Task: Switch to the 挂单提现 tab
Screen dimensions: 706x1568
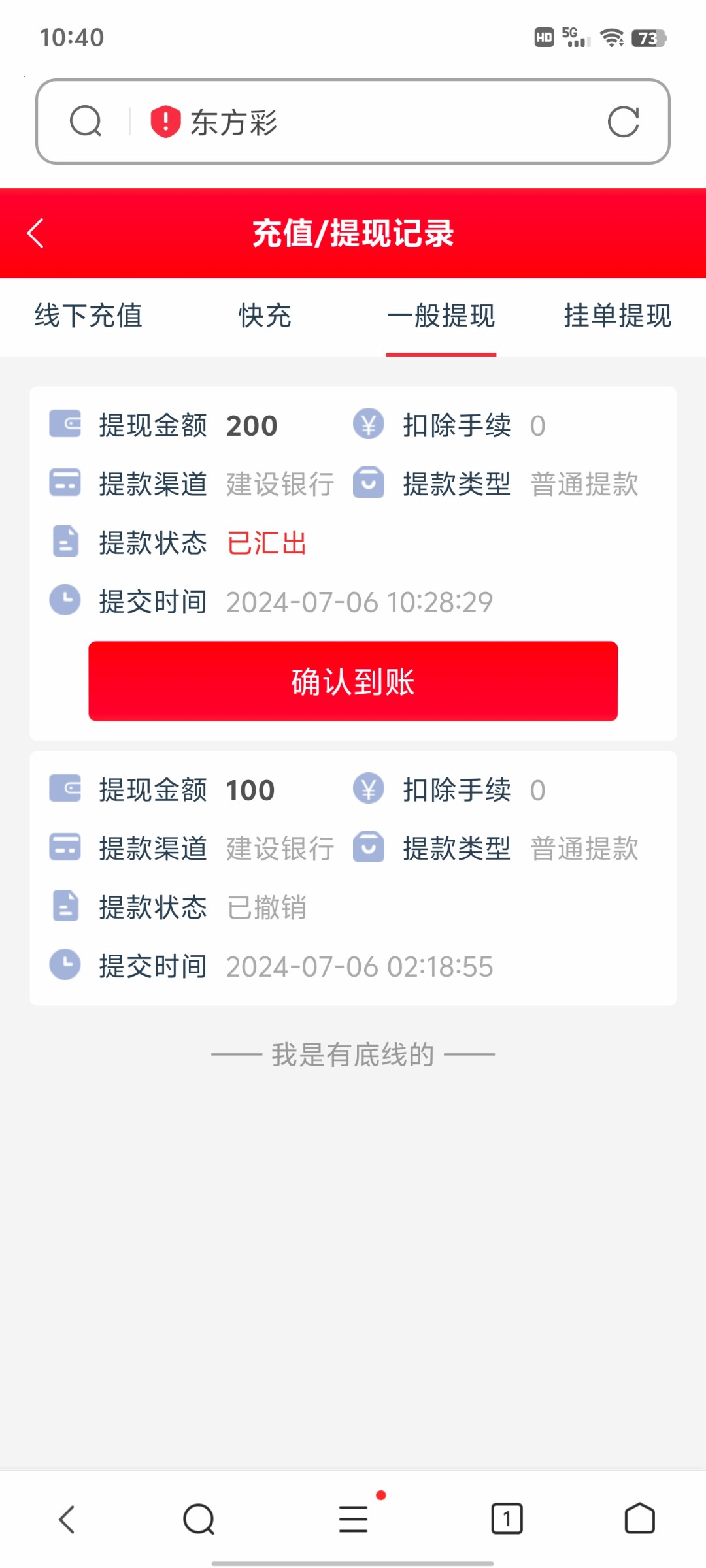Action: 618,317
